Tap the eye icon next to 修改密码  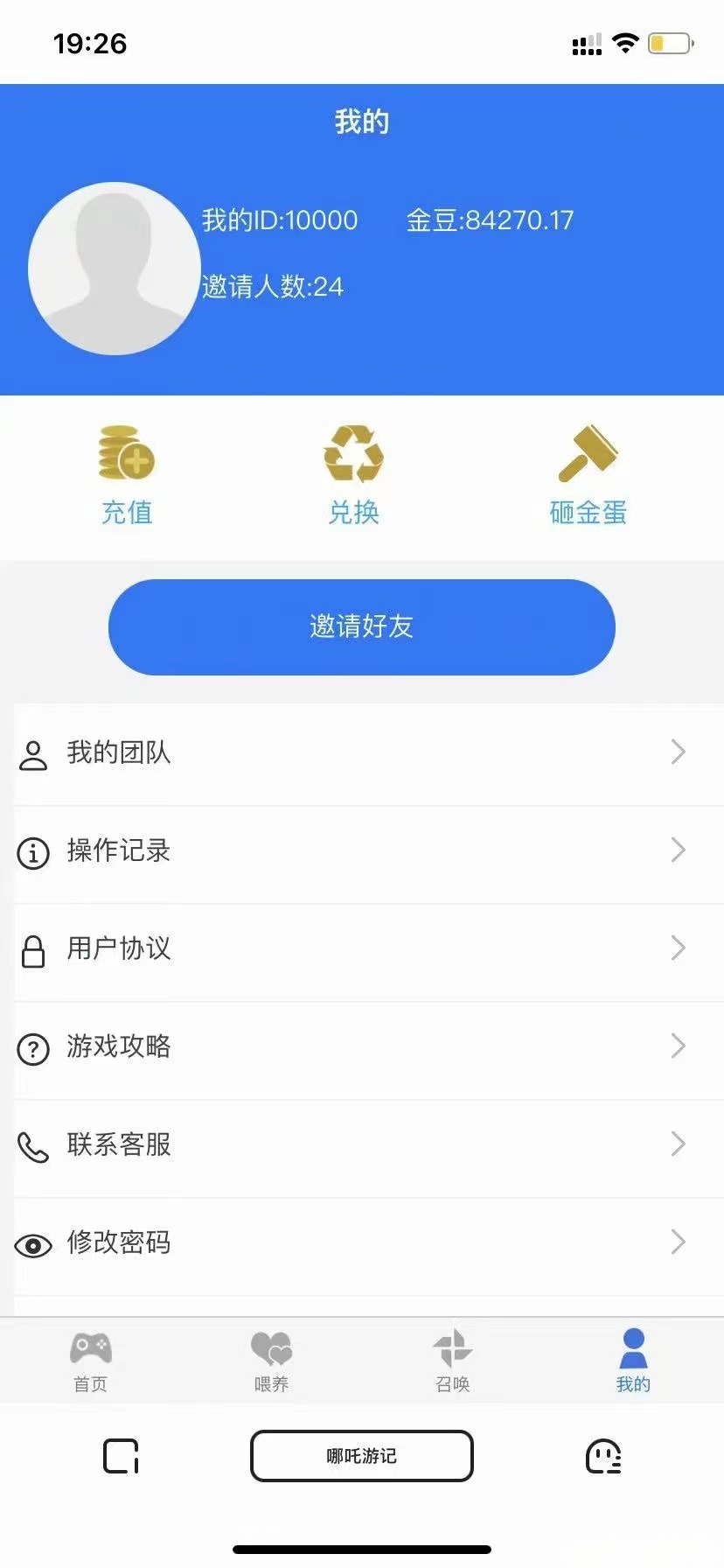[33, 1243]
